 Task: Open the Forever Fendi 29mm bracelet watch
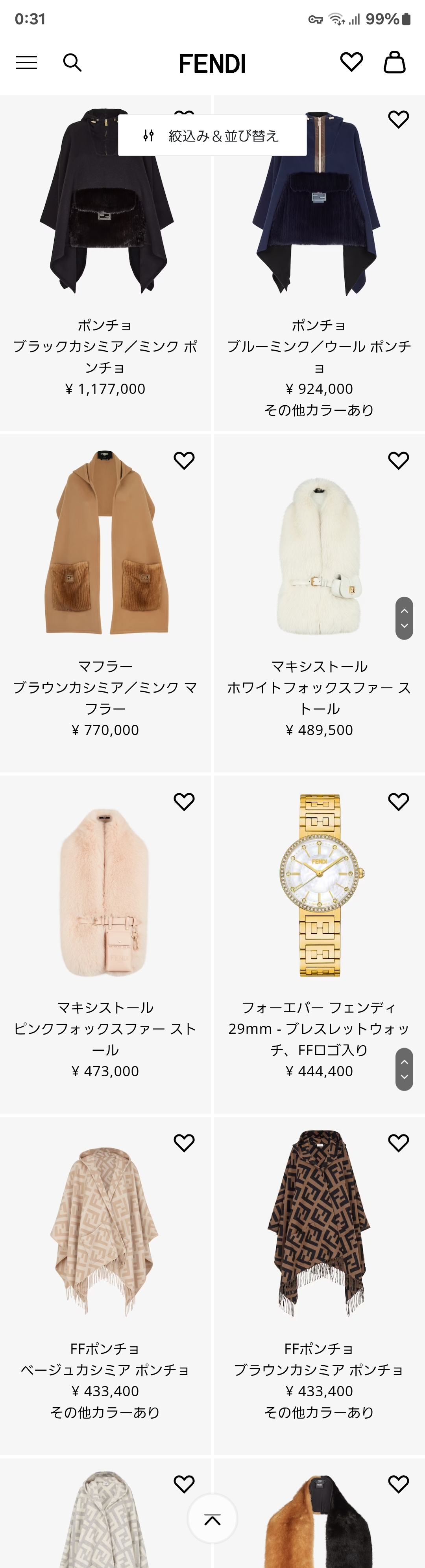coord(319,886)
